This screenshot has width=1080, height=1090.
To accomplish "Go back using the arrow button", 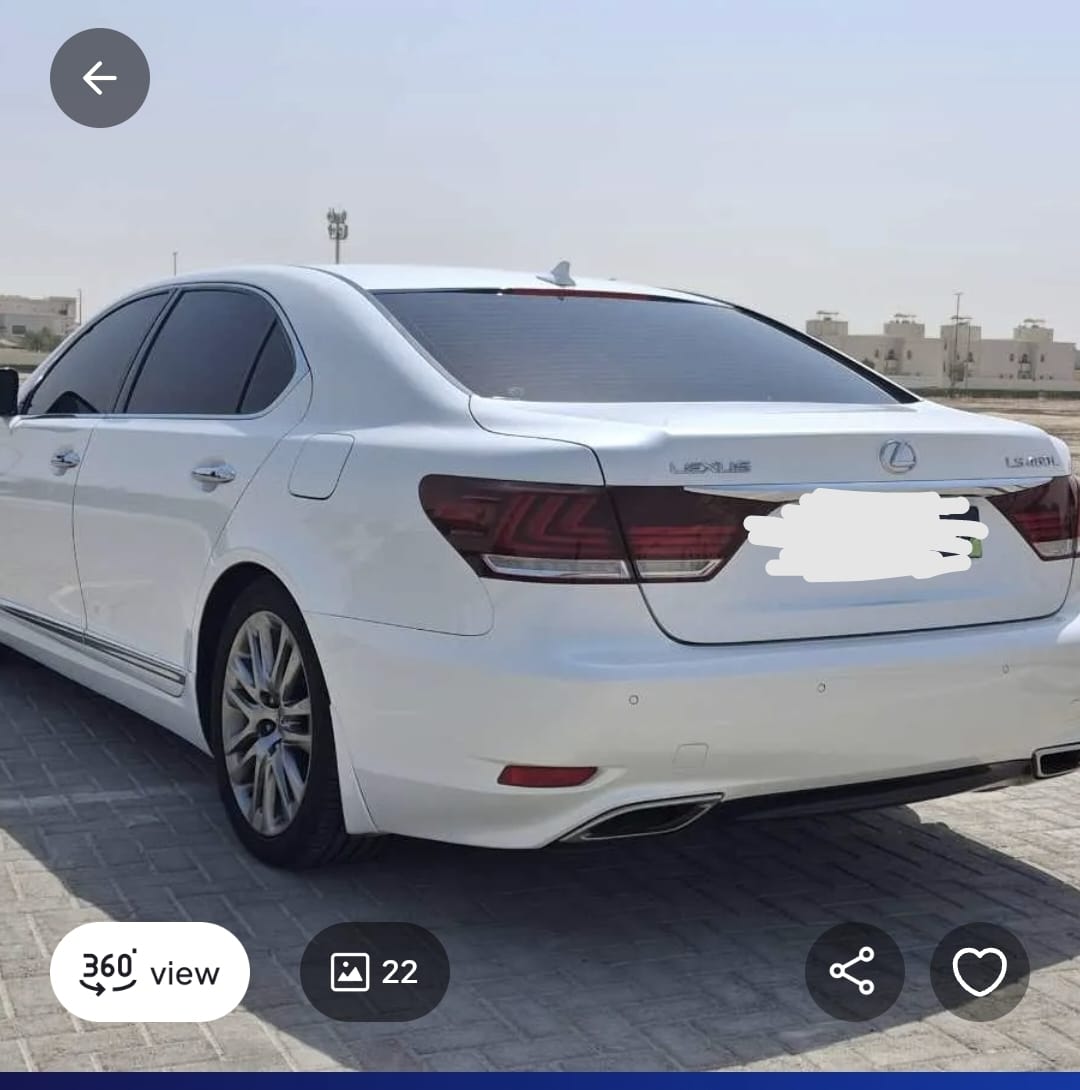I will (x=100, y=78).
